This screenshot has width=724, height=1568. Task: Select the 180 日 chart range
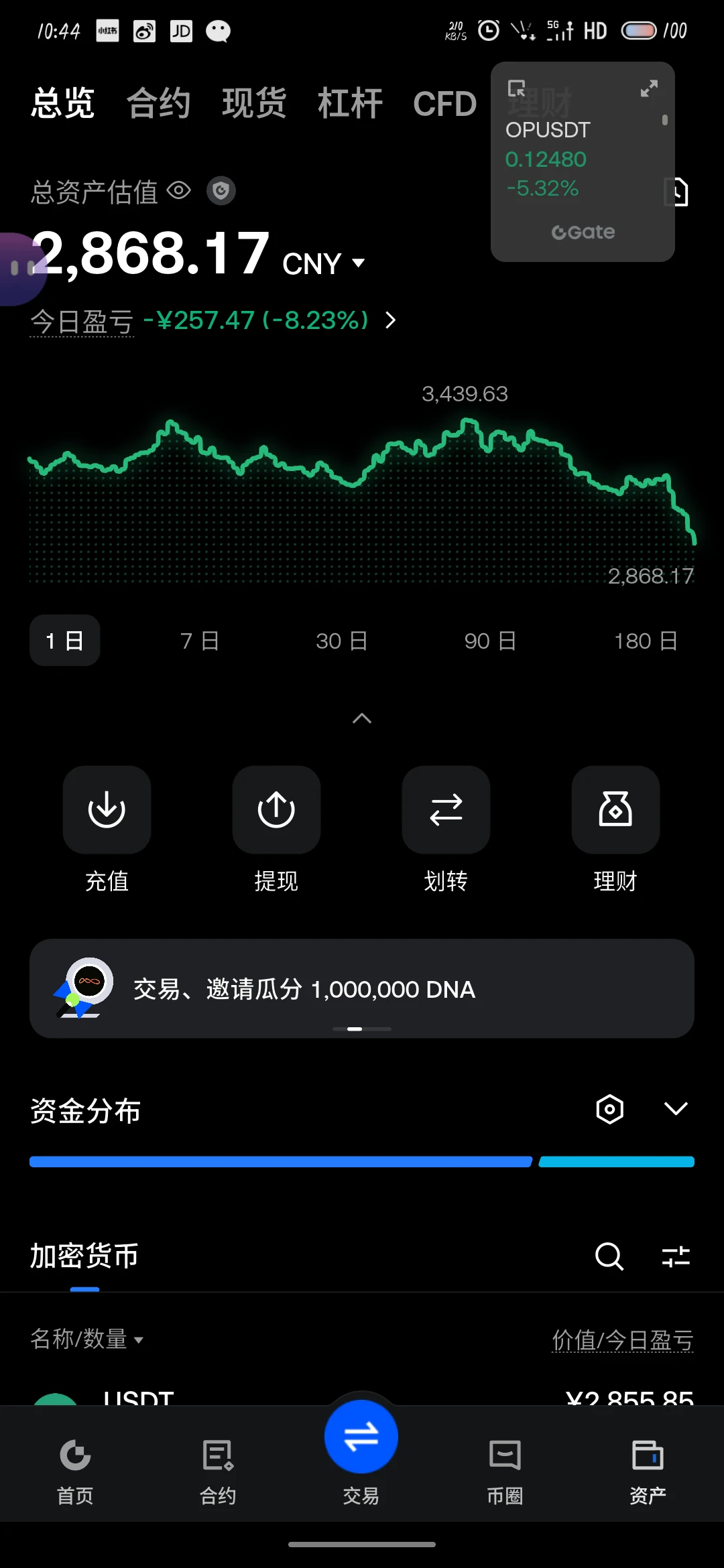646,641
